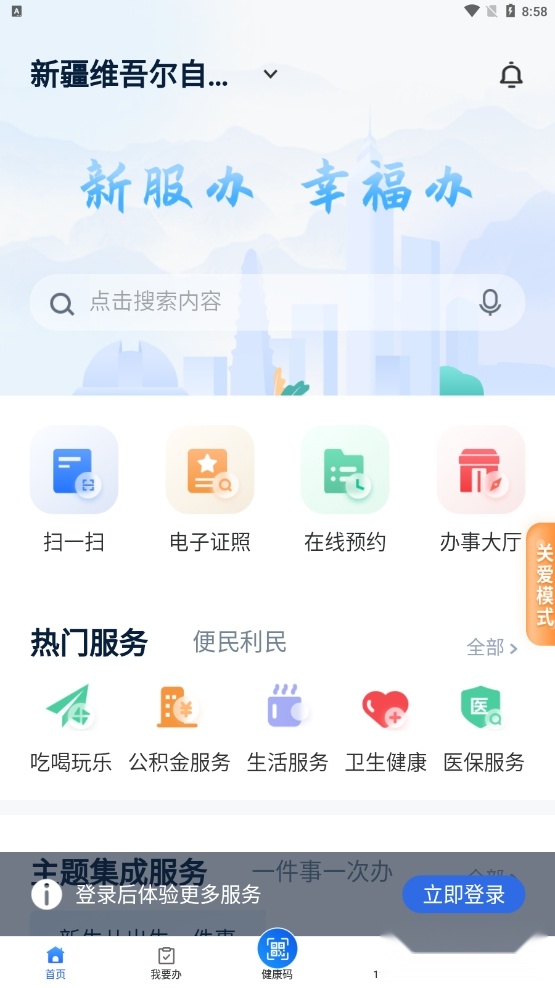Go to the 首页 tab
This screenshot has width=555, height=988.
(55, 963)
